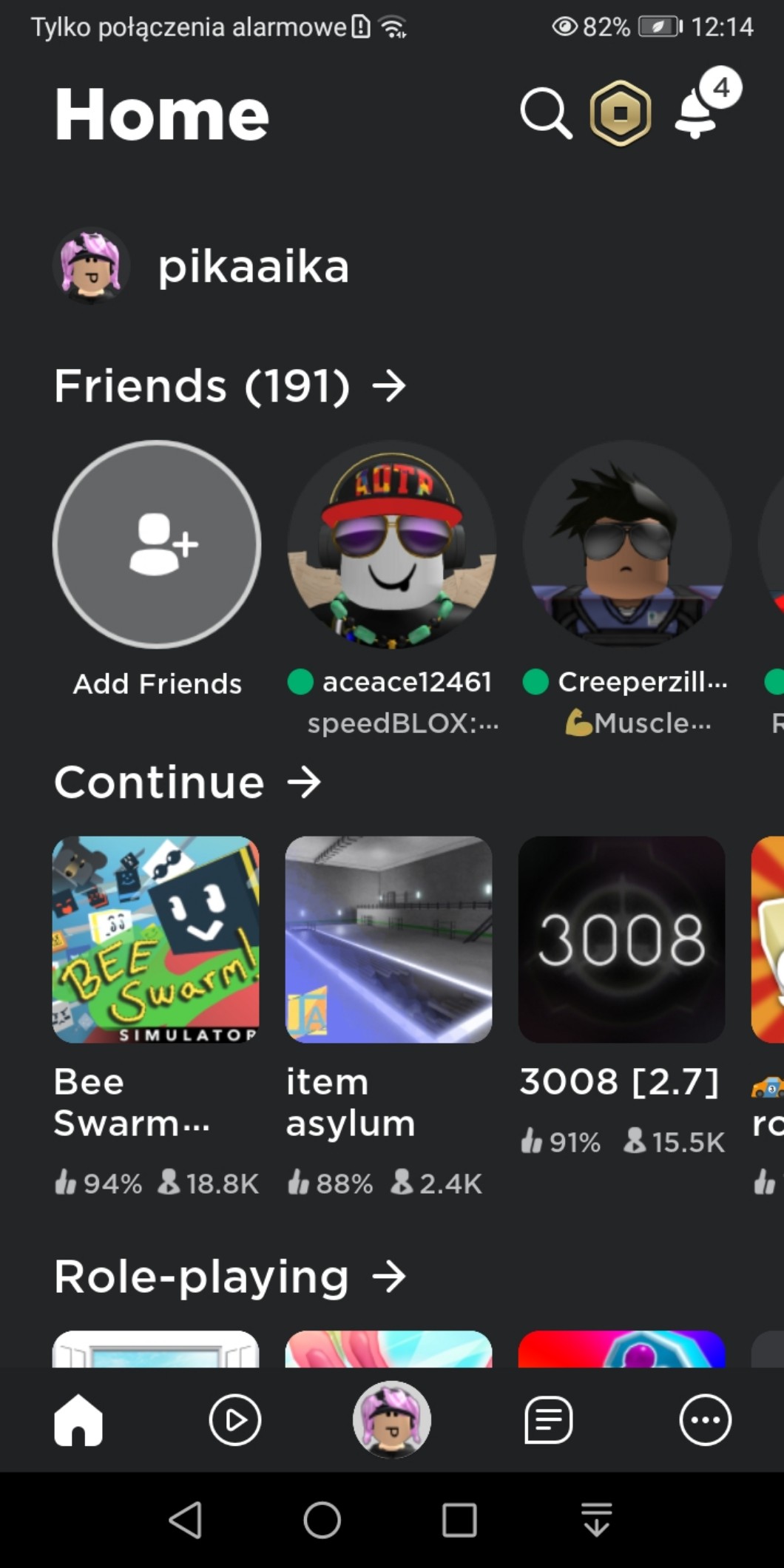The height and width of the screenshot is (1568, 784).
Task: Open the item asylum game
Action: tap(388, 939)
